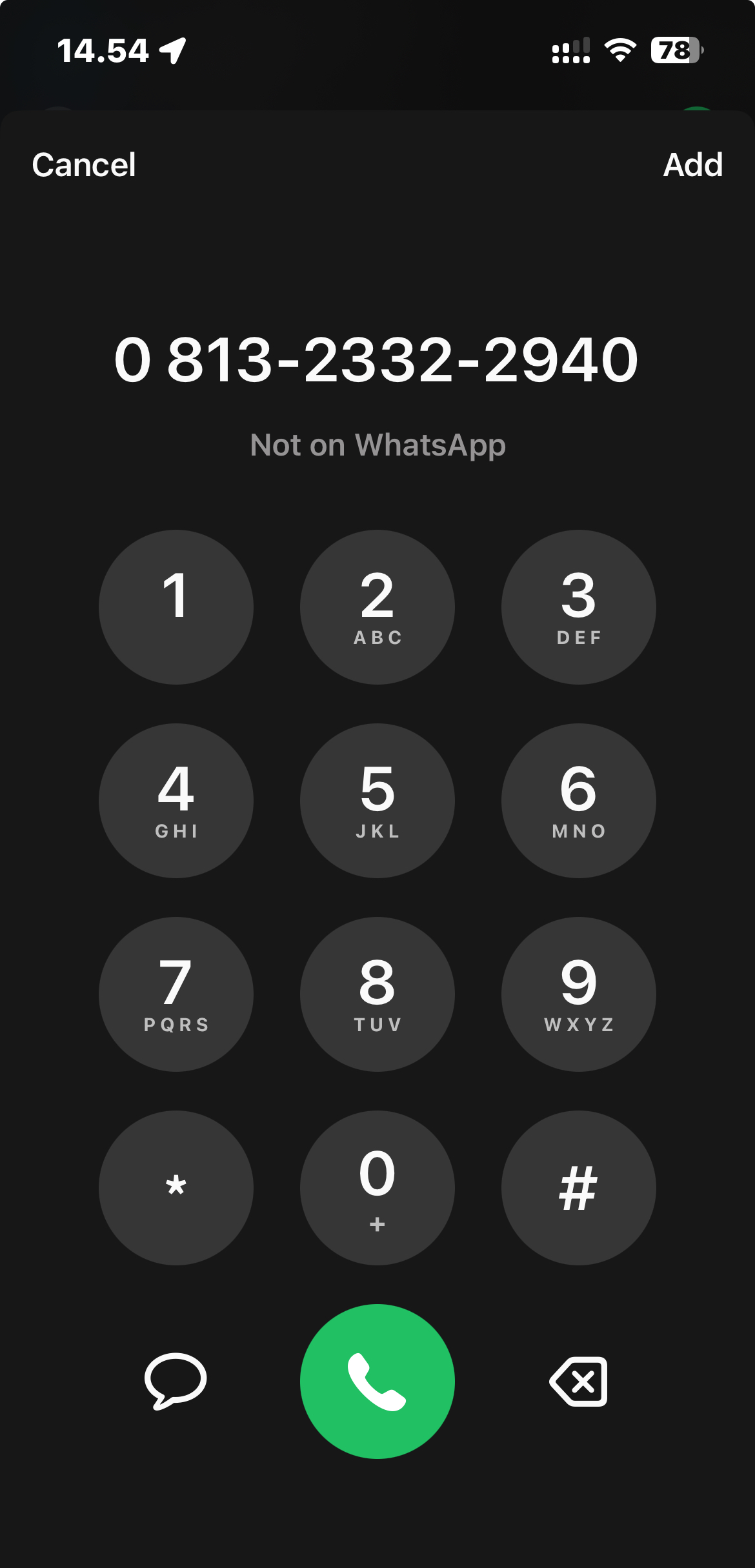Image resolution: width=755 pixels, height=1568 pixels.
Task: Cancel the dial pad
Action: tap(84, 165)
